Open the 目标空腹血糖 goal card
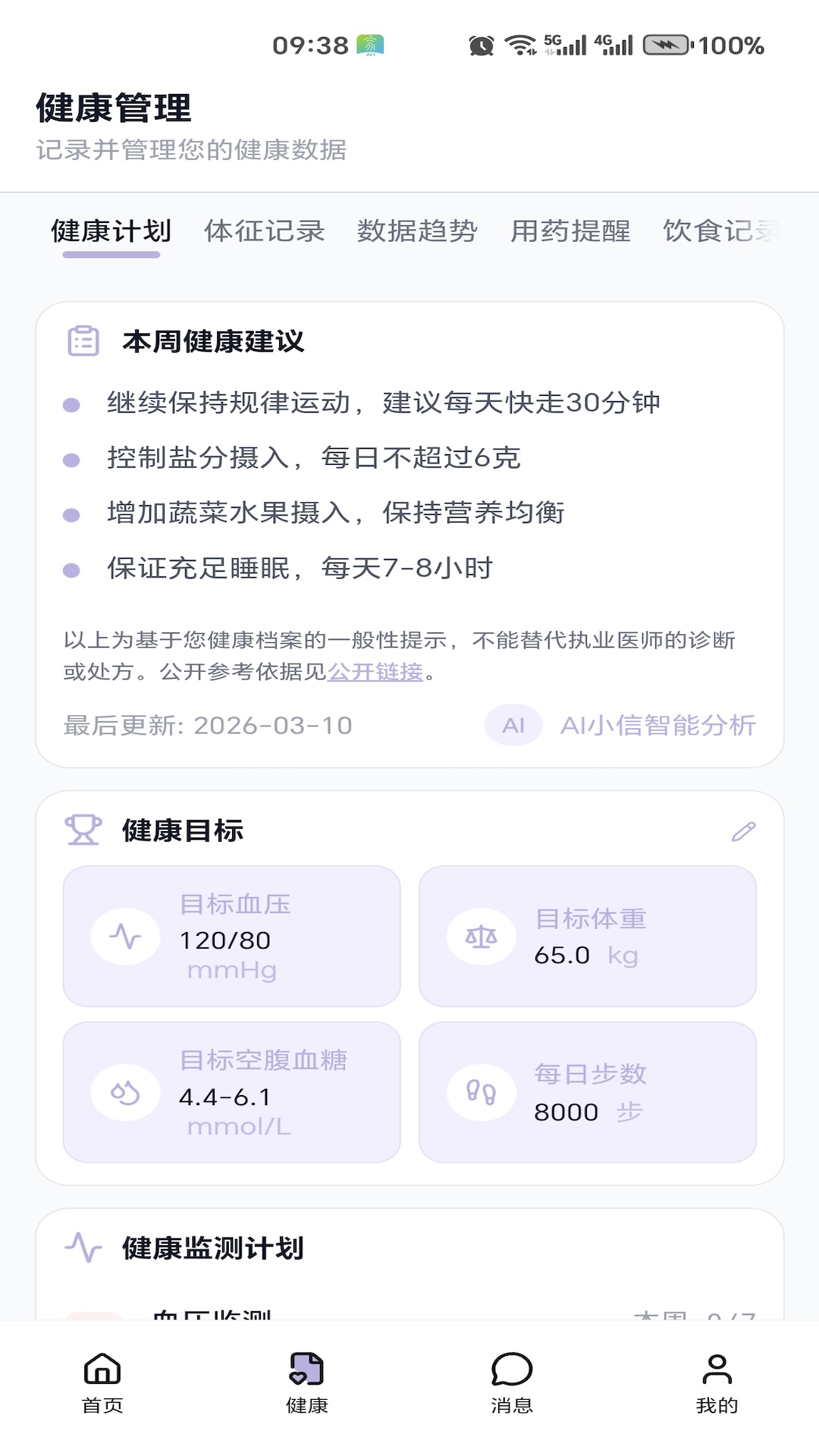819x1456 pixels. coord(231,1092)
